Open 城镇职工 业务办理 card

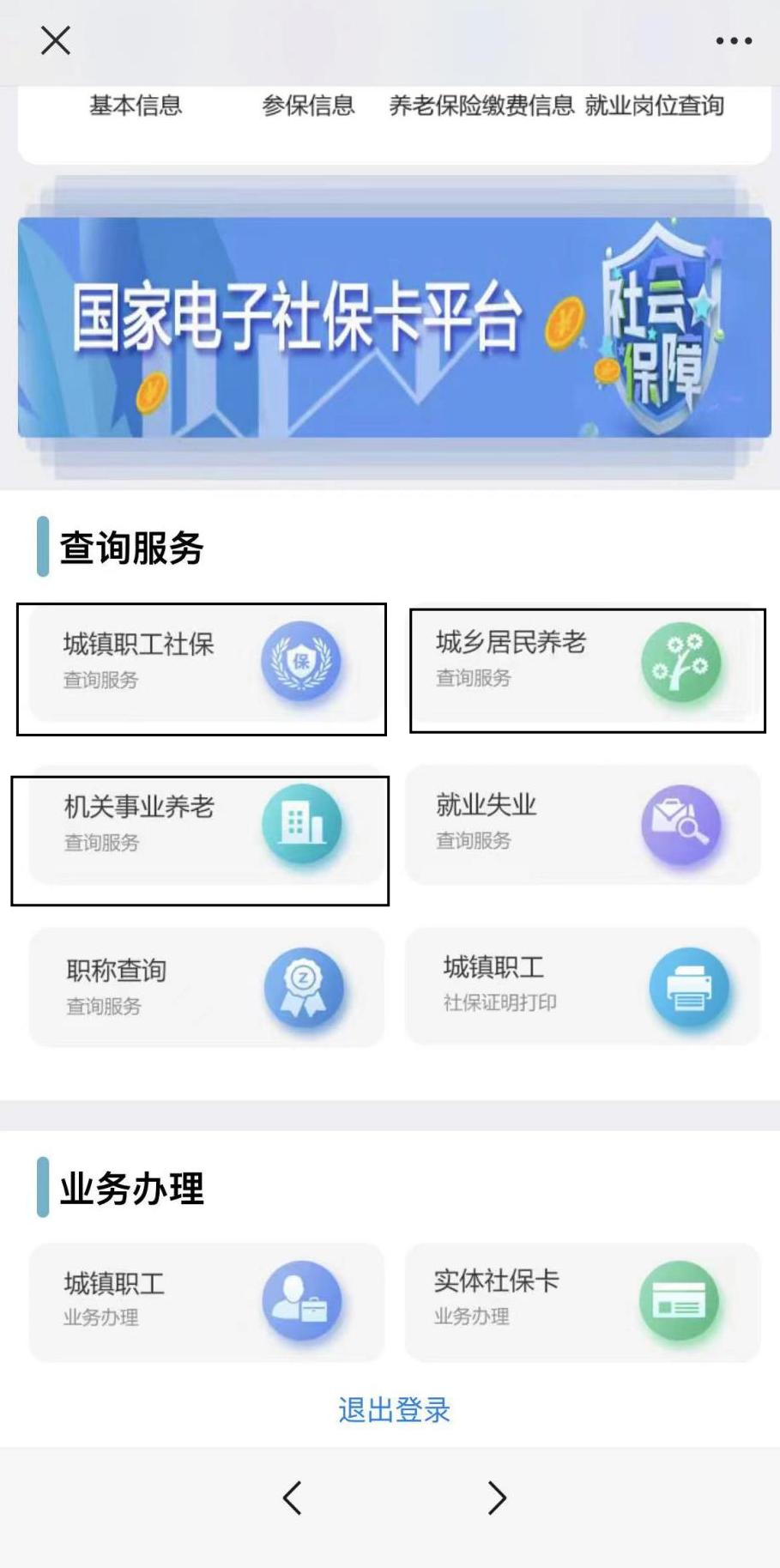pos(206,1302)
